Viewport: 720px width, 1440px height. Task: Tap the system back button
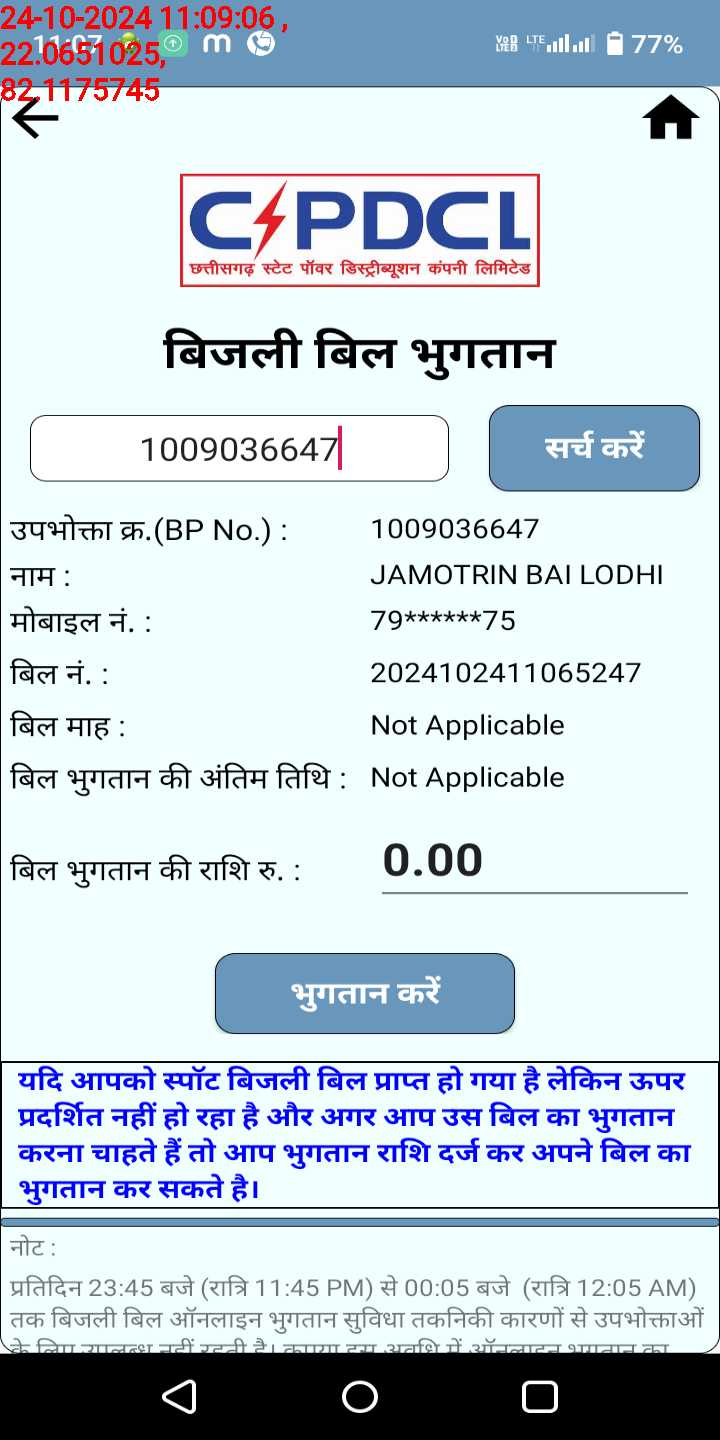pos(179,1396)
